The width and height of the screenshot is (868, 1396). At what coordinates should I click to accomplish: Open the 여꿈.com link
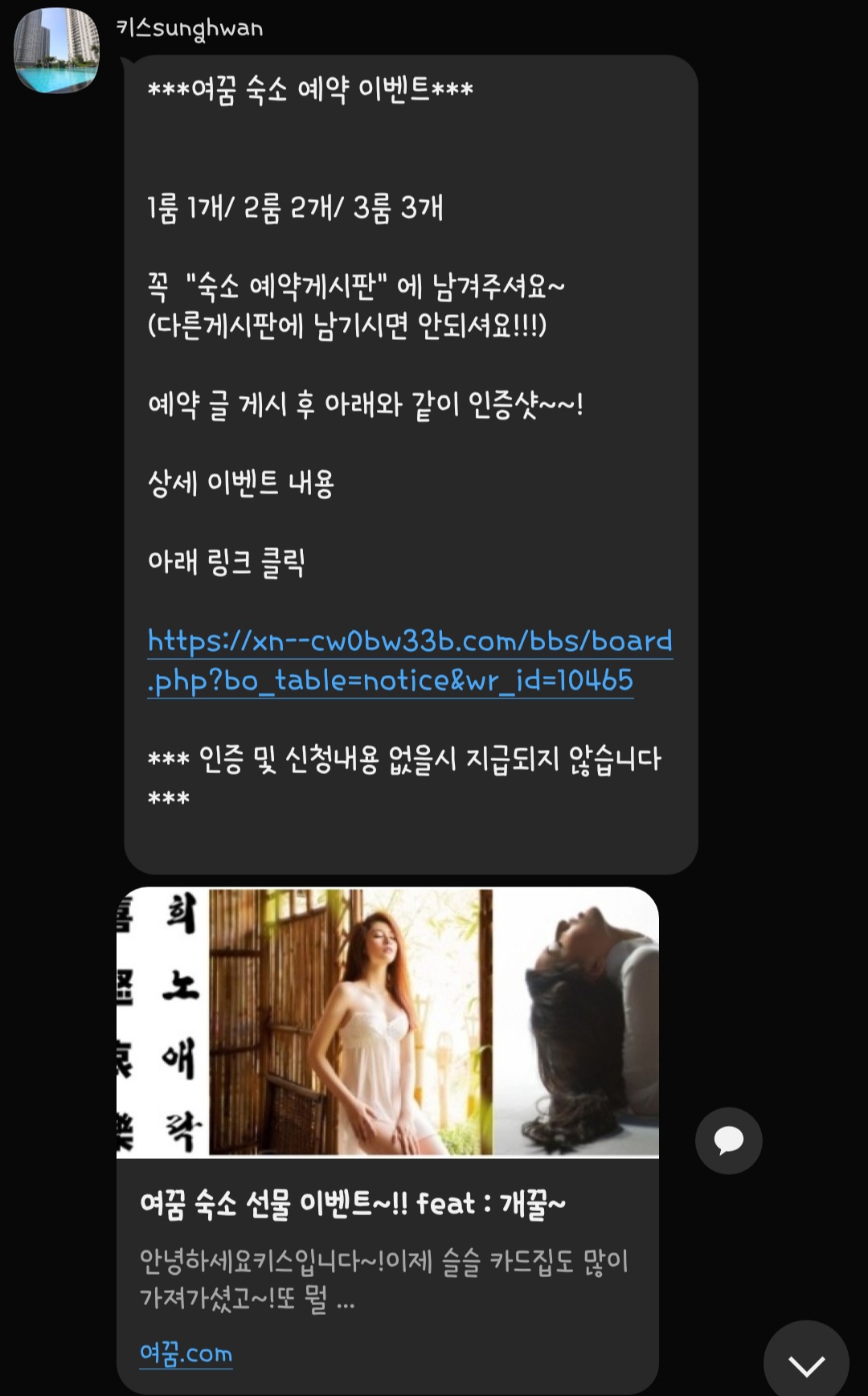coord(186,1353)
